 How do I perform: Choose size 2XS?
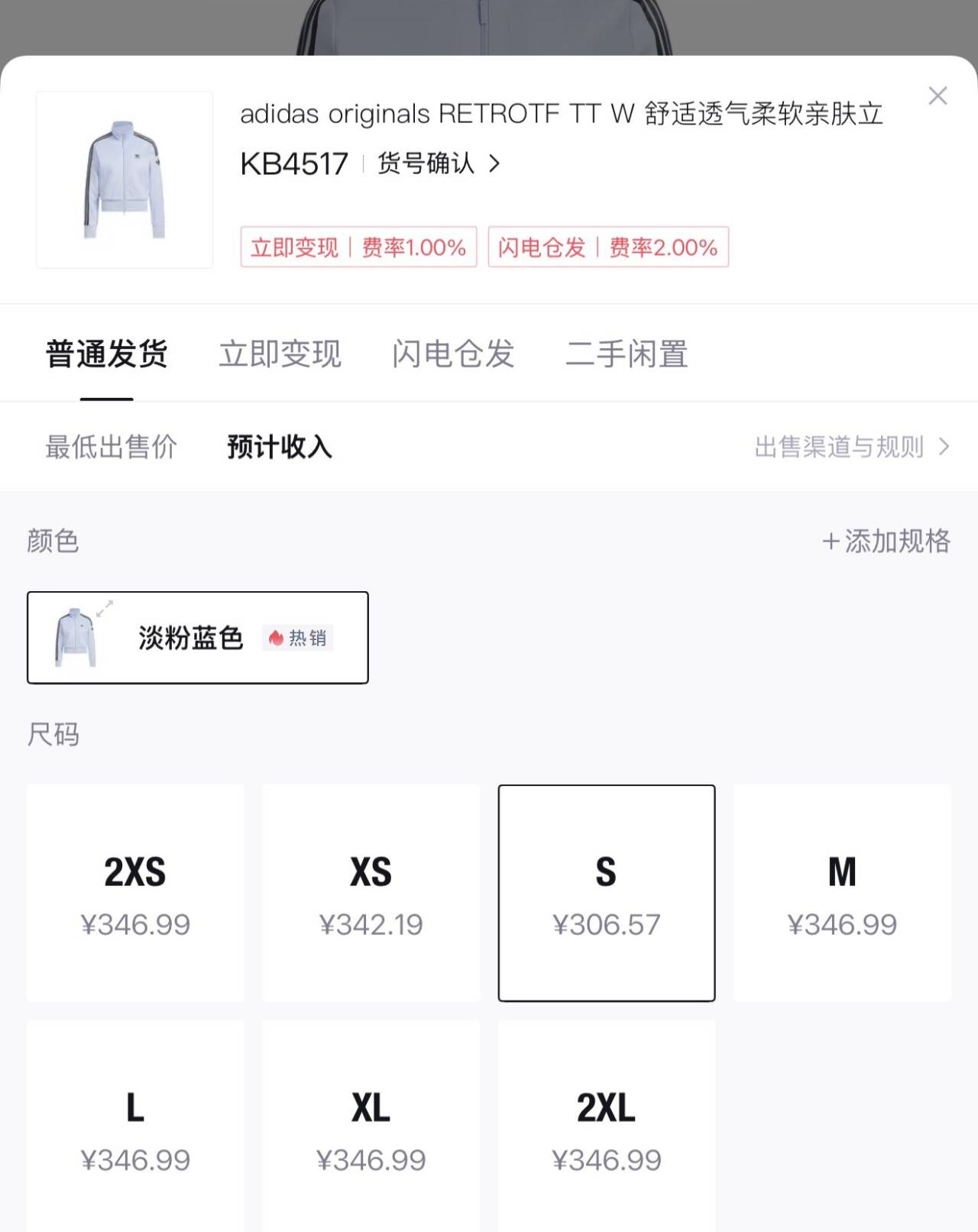coord(135,893)
